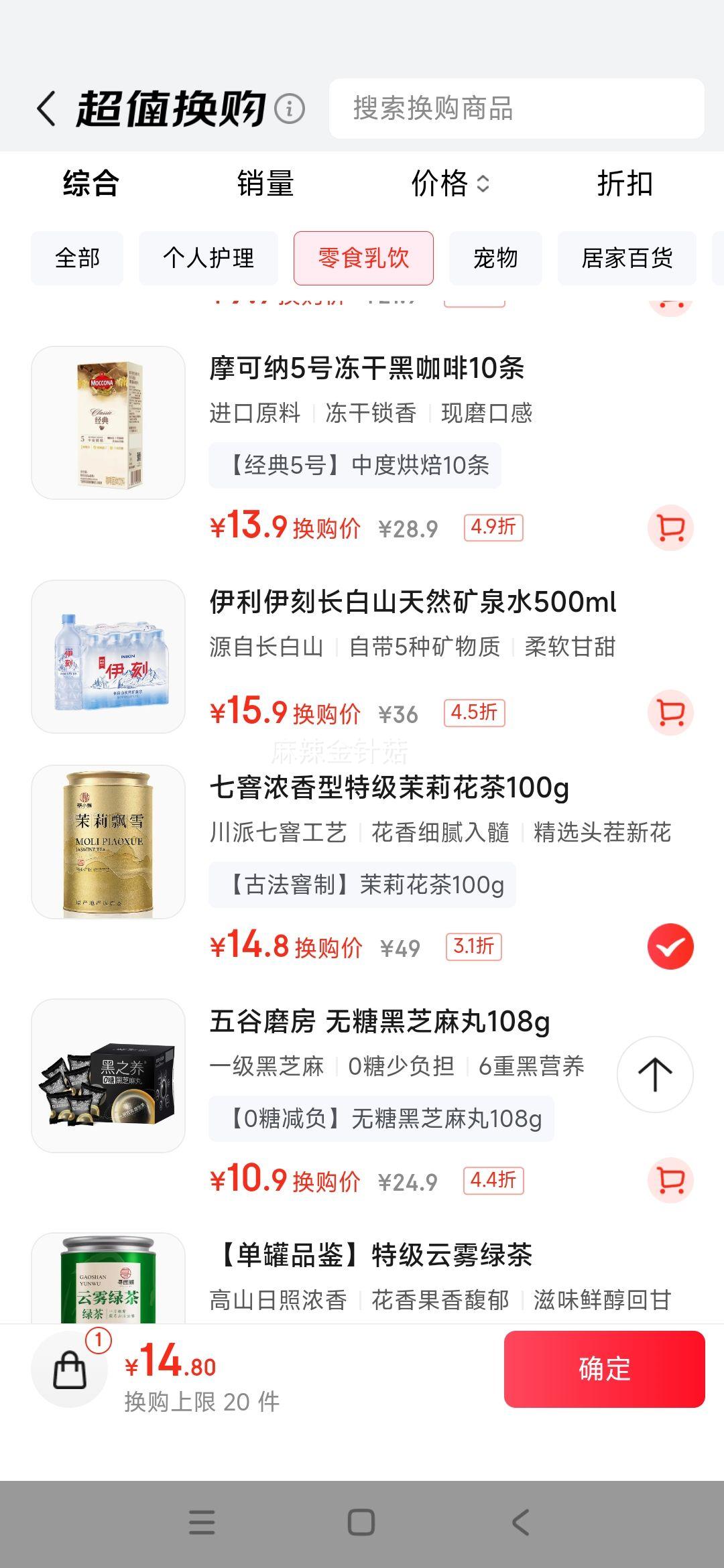Image resolution: width=724 pixels, height=1568 pixels.
Task: Sort by 折扣
Action: tap(625, 184)
